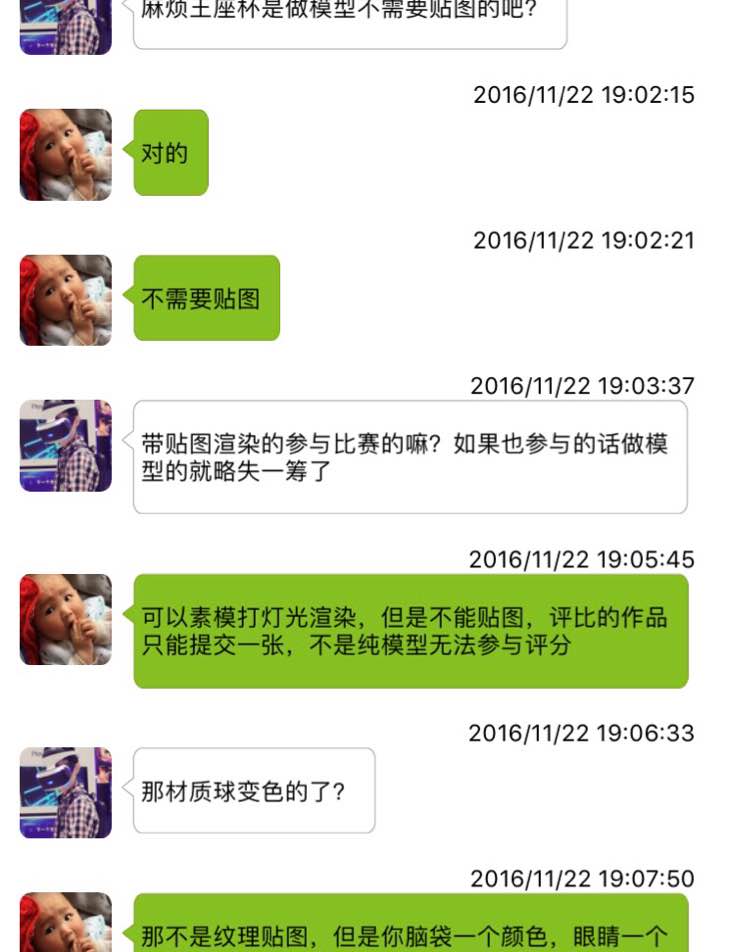This screenshot has width=734, height=952.
Task: Open avatar beside the message "不需要贴图"
Action: (66, 300)
